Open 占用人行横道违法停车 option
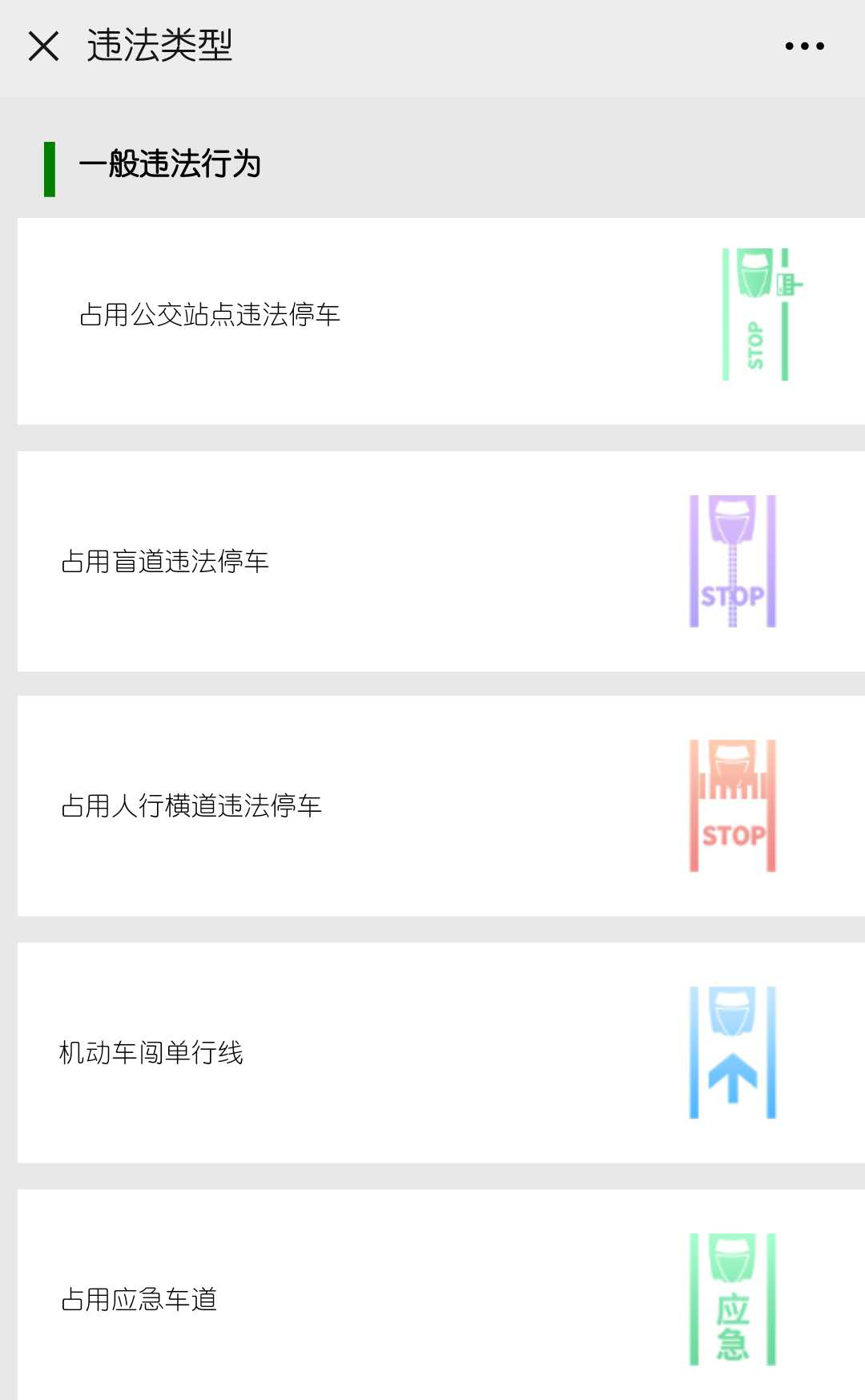Screen dimensions: 865x1400 coord(191,806)
